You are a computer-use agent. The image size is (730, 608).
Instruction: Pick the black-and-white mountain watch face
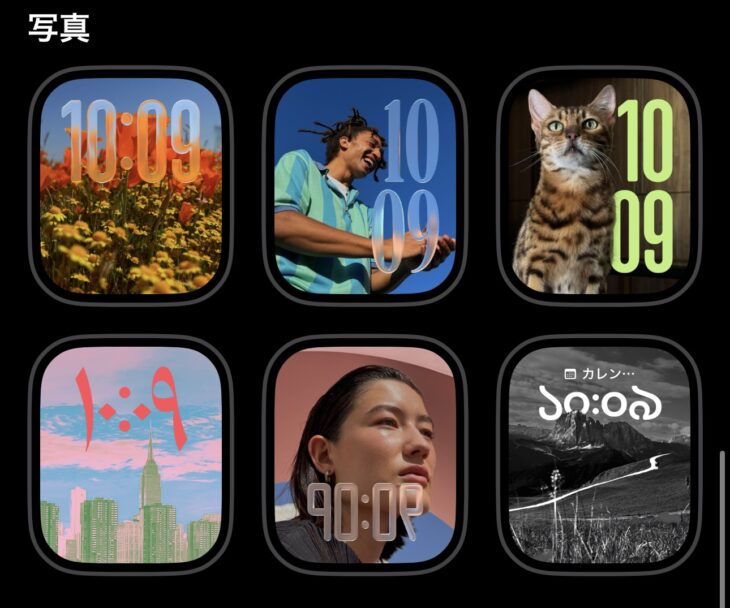(x=599, y=453)
